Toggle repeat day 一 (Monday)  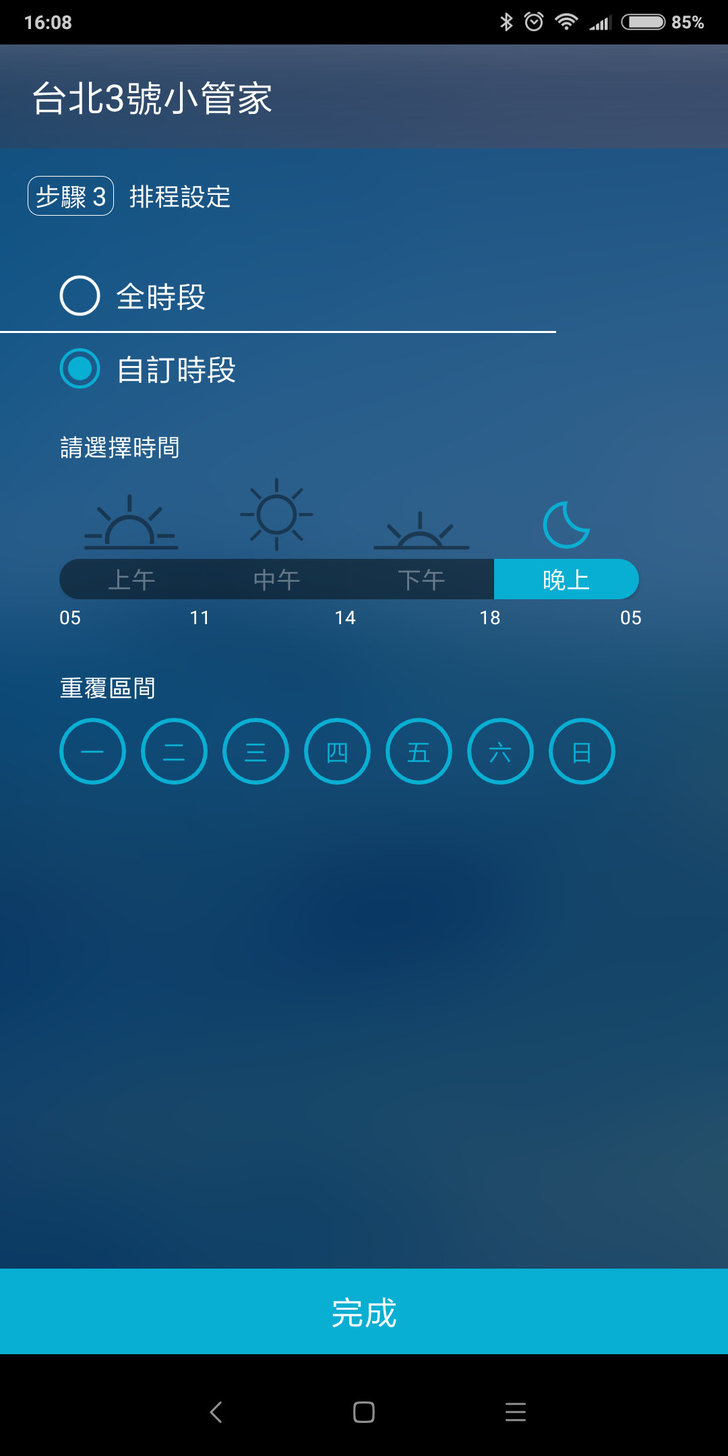[x=93, y=751]
